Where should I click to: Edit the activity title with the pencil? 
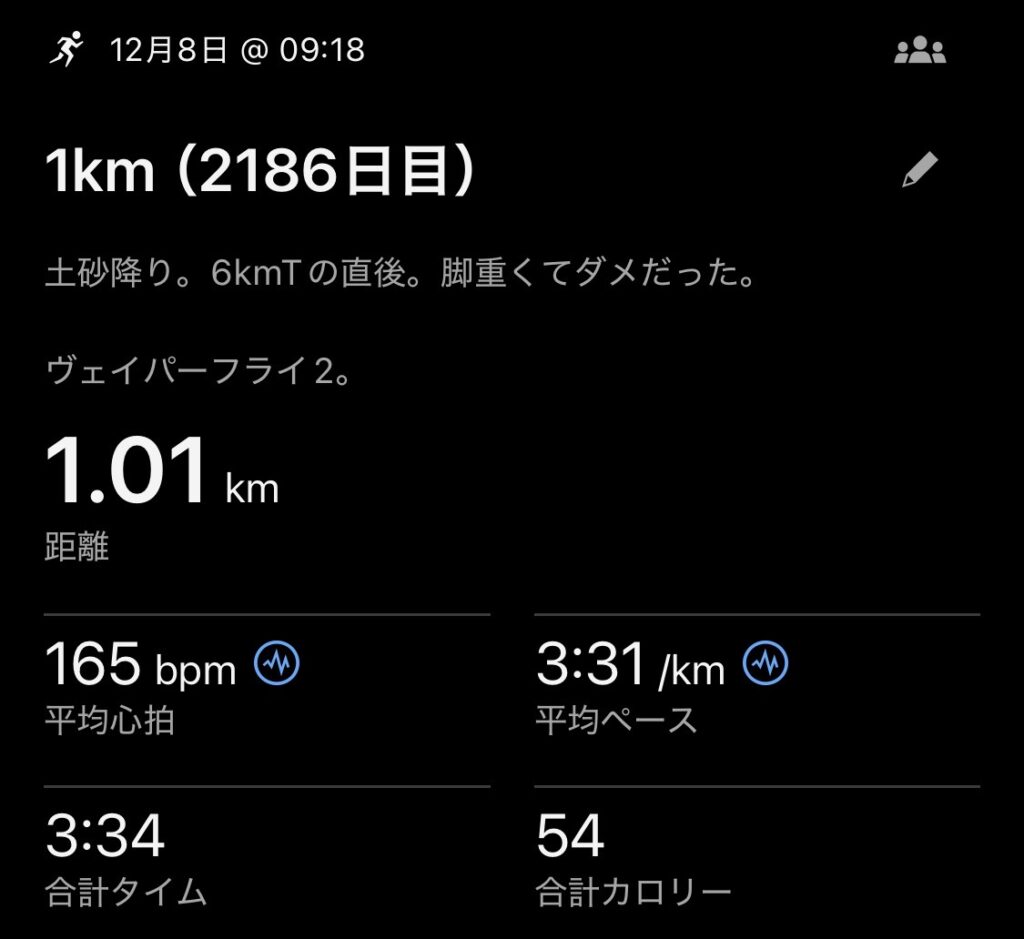point(919,171)
